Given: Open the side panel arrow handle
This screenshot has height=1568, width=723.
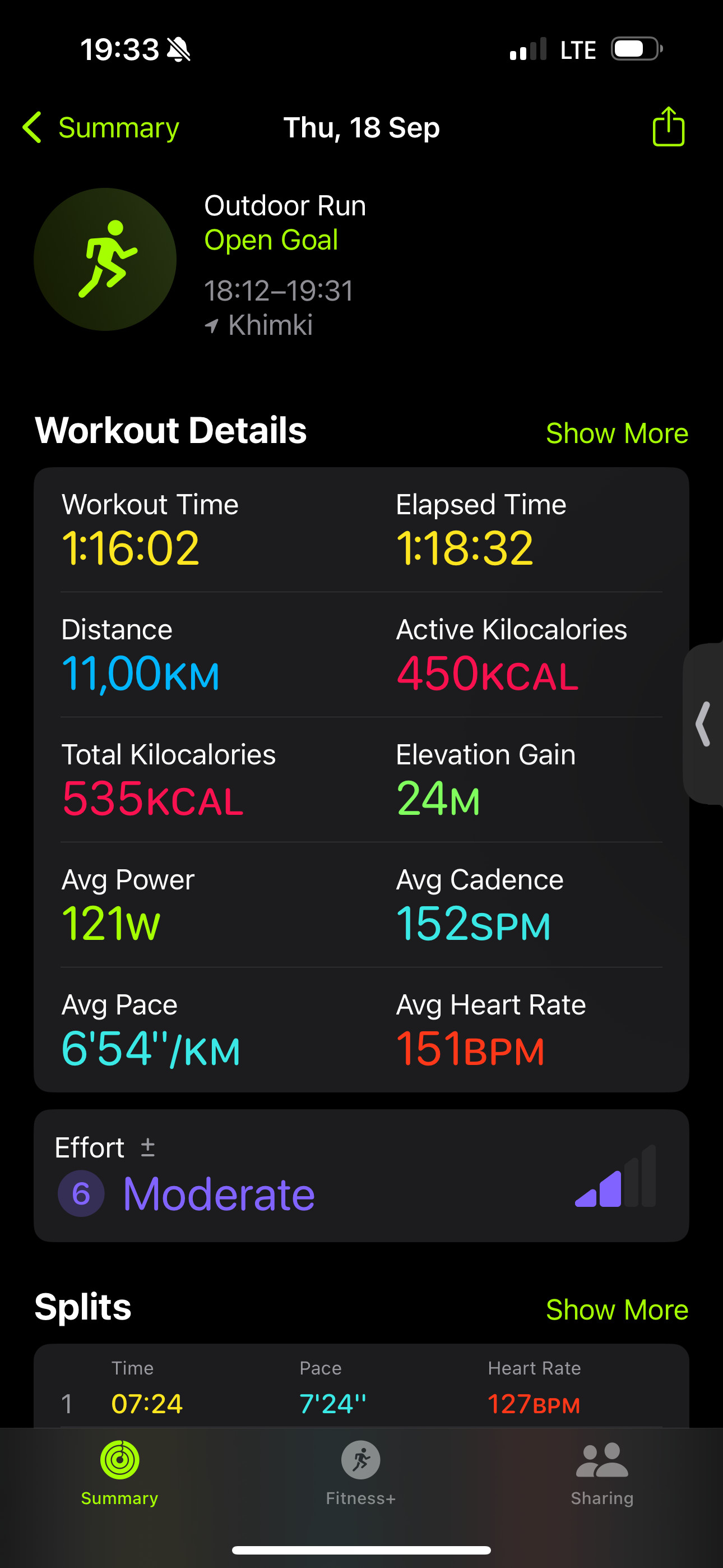Looking at the screenshot, I should tap(703, 724).
